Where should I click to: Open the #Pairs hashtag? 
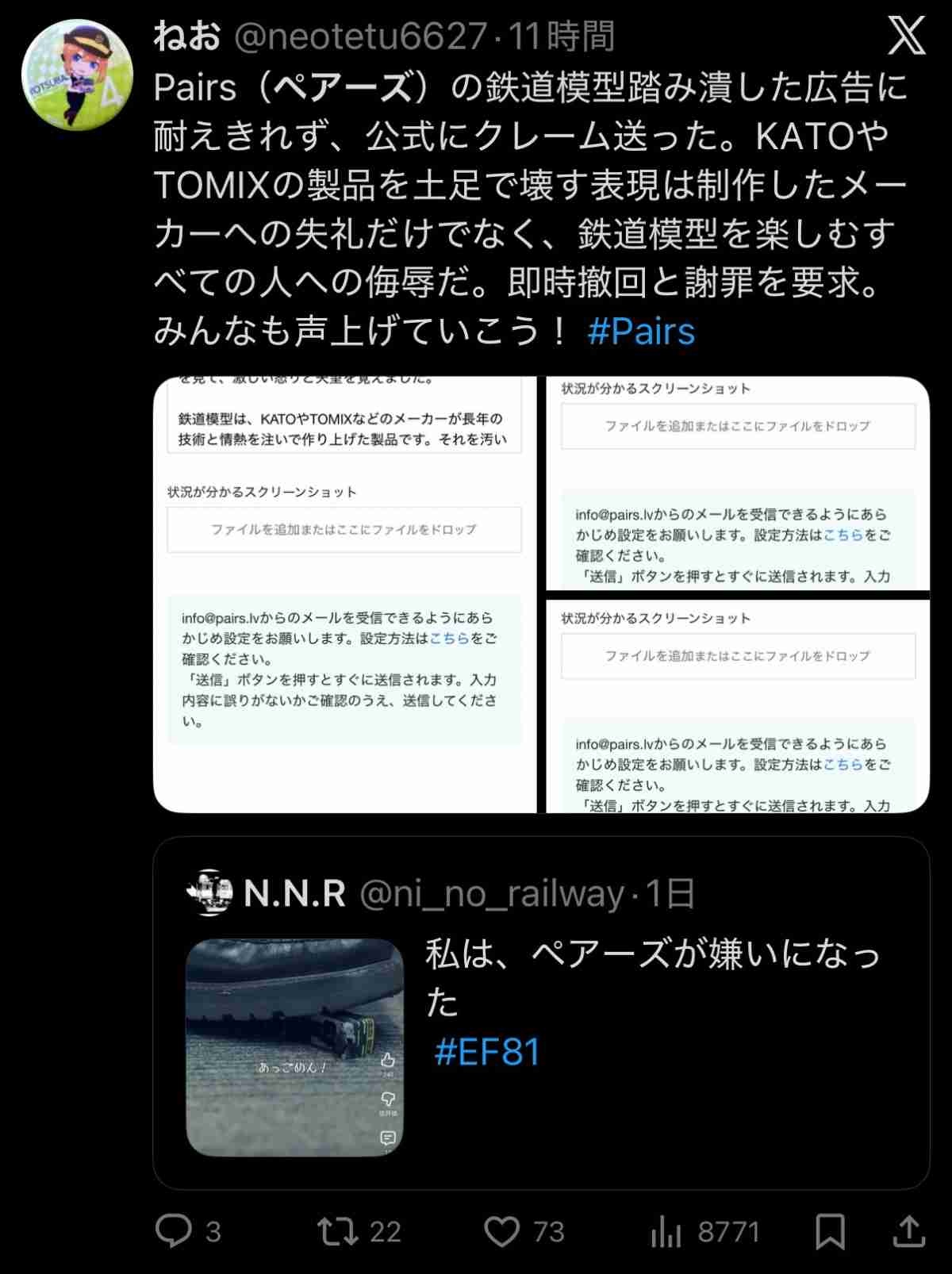click(x=641, y=331)
